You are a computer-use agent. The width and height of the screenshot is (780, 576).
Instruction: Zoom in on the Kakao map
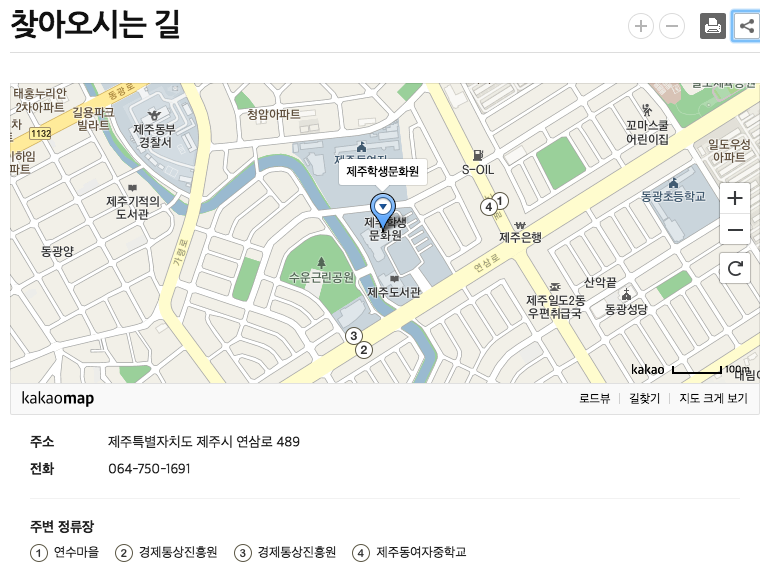pyautogui.click(x=735, y=198)
